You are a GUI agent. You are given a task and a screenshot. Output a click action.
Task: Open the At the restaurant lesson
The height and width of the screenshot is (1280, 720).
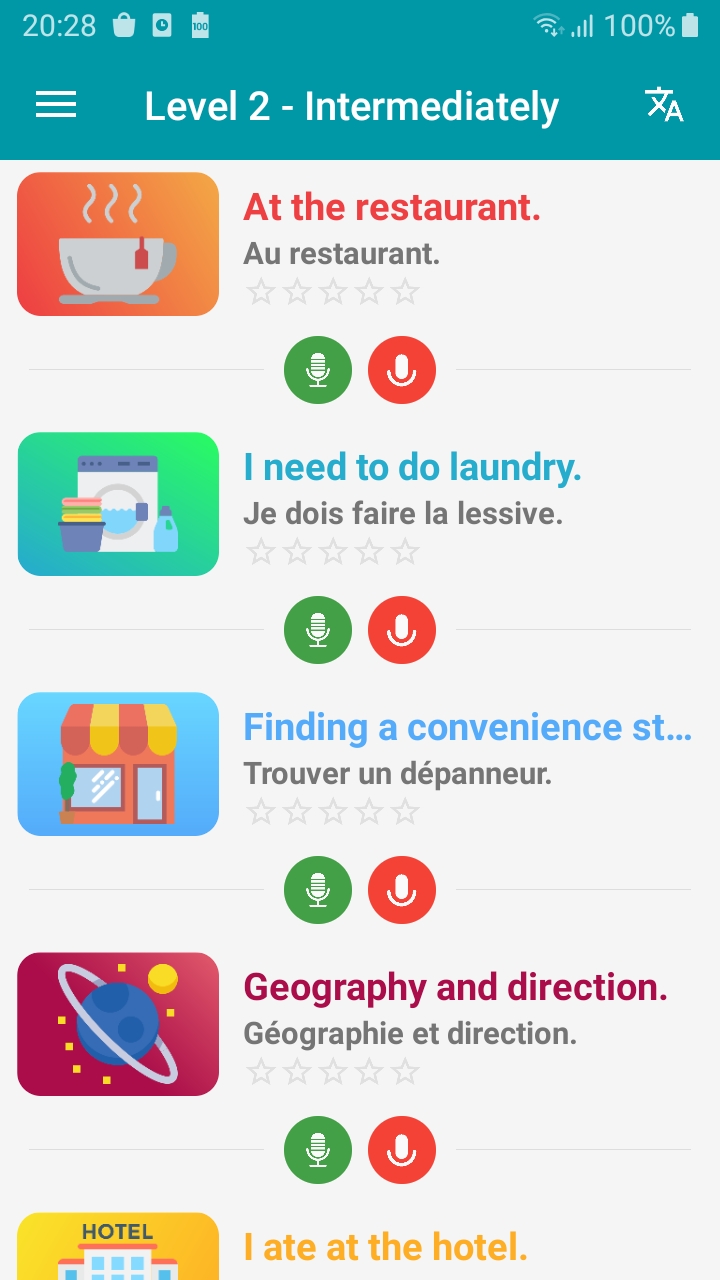(x=391, y=208)
